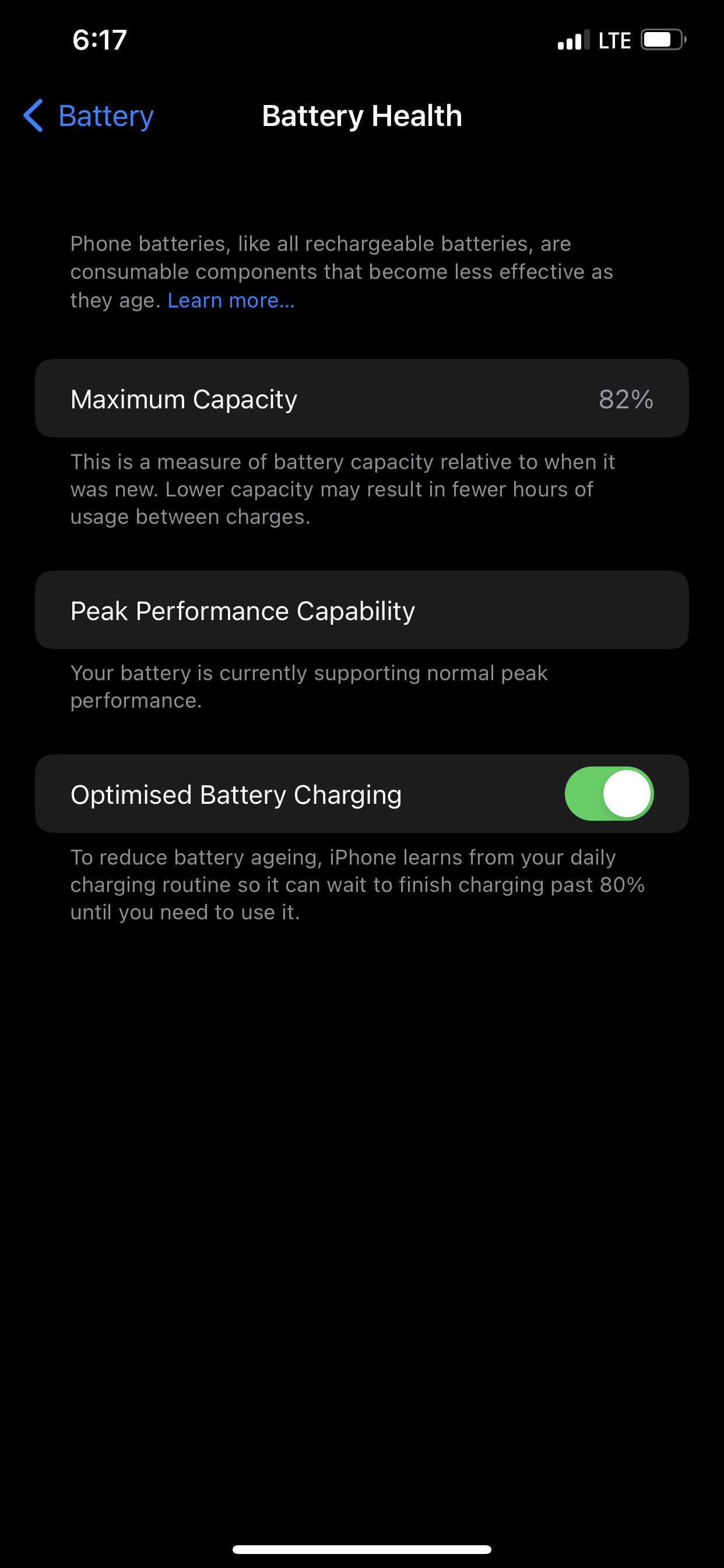The width and height of the screenshot is (724, 1568).
Task: Tap the cellular signal bars icon
Action: point(572,40)
